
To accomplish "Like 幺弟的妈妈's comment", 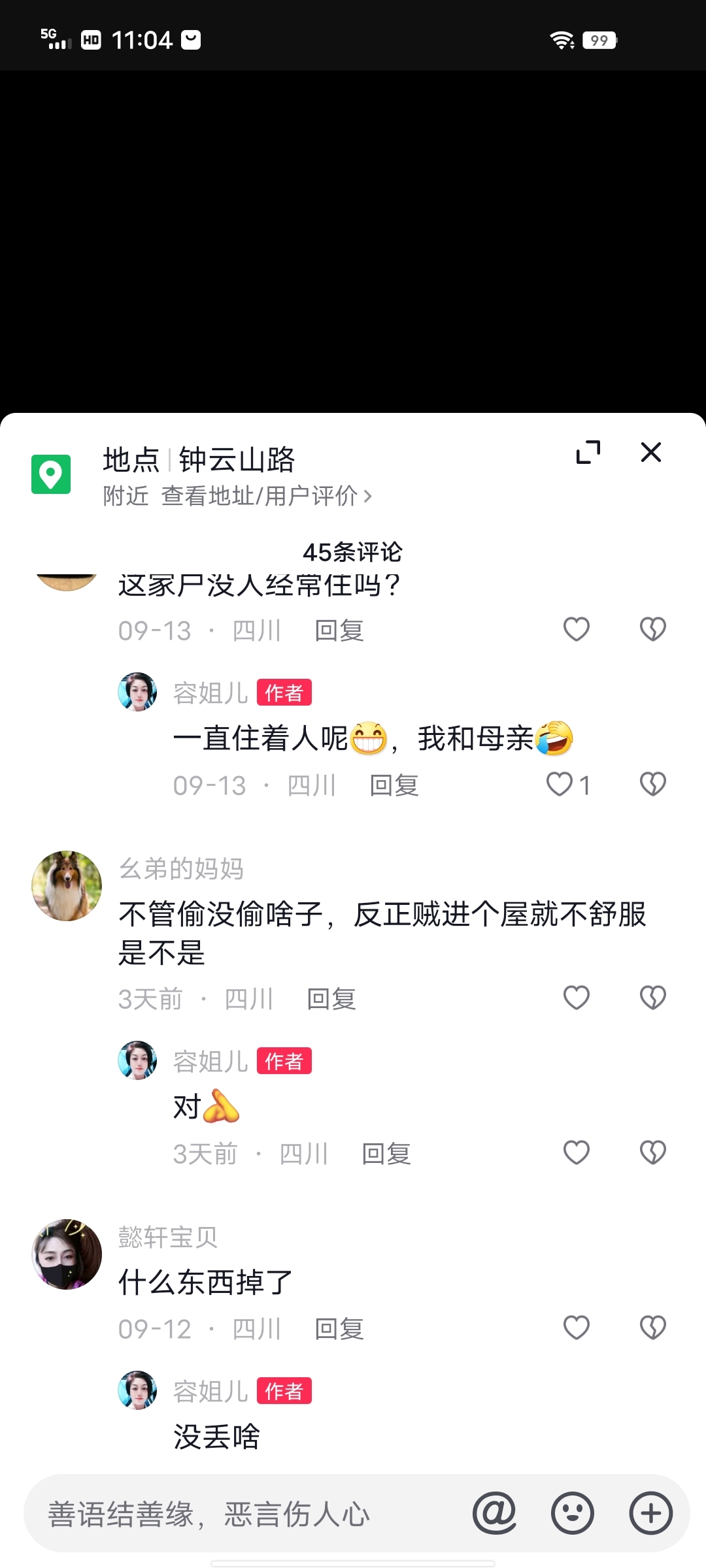I will tap(576, 998).
